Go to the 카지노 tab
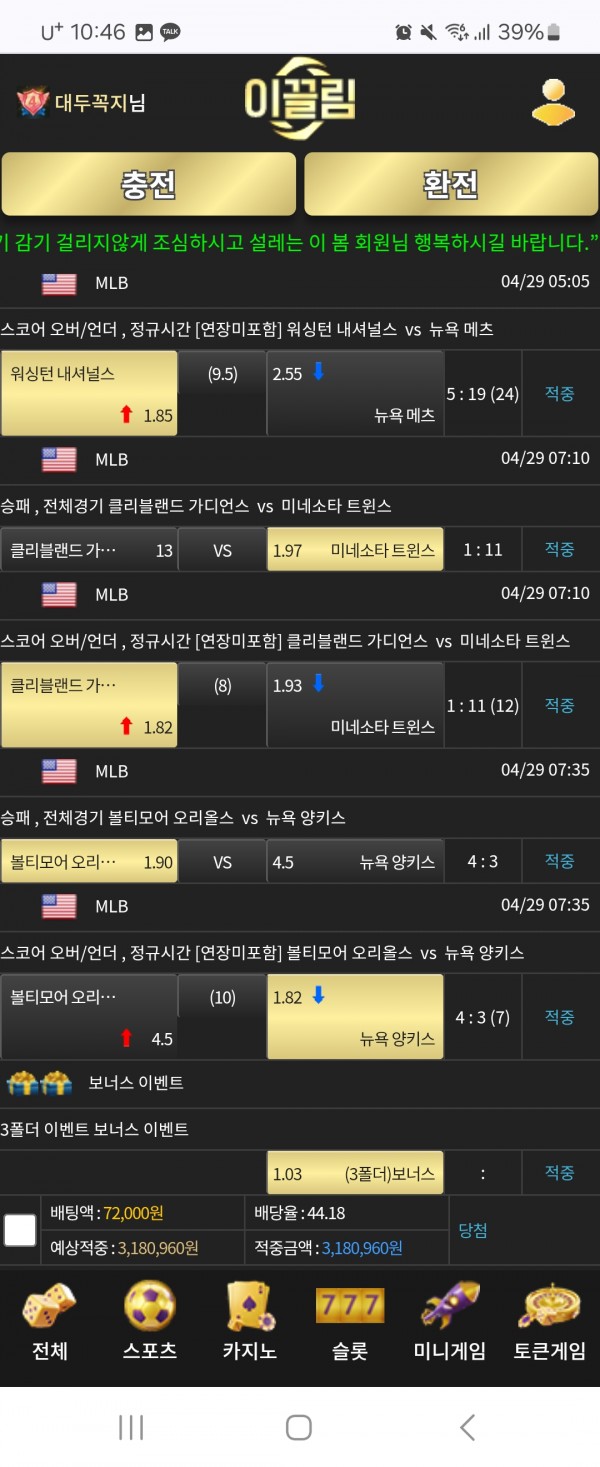 pos(249,1322)
